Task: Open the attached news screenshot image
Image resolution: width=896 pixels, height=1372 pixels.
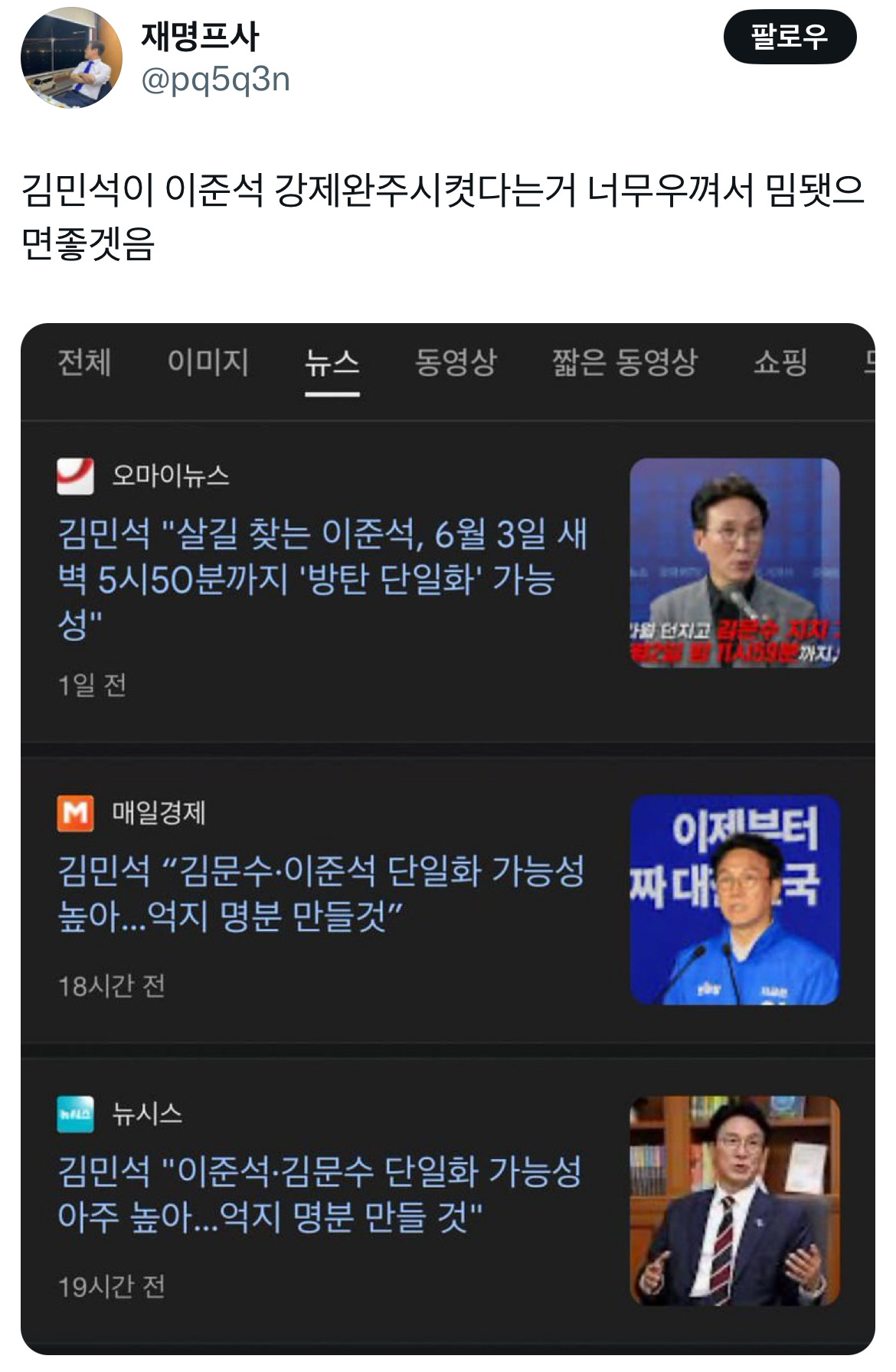Action: tap(447, 838)
